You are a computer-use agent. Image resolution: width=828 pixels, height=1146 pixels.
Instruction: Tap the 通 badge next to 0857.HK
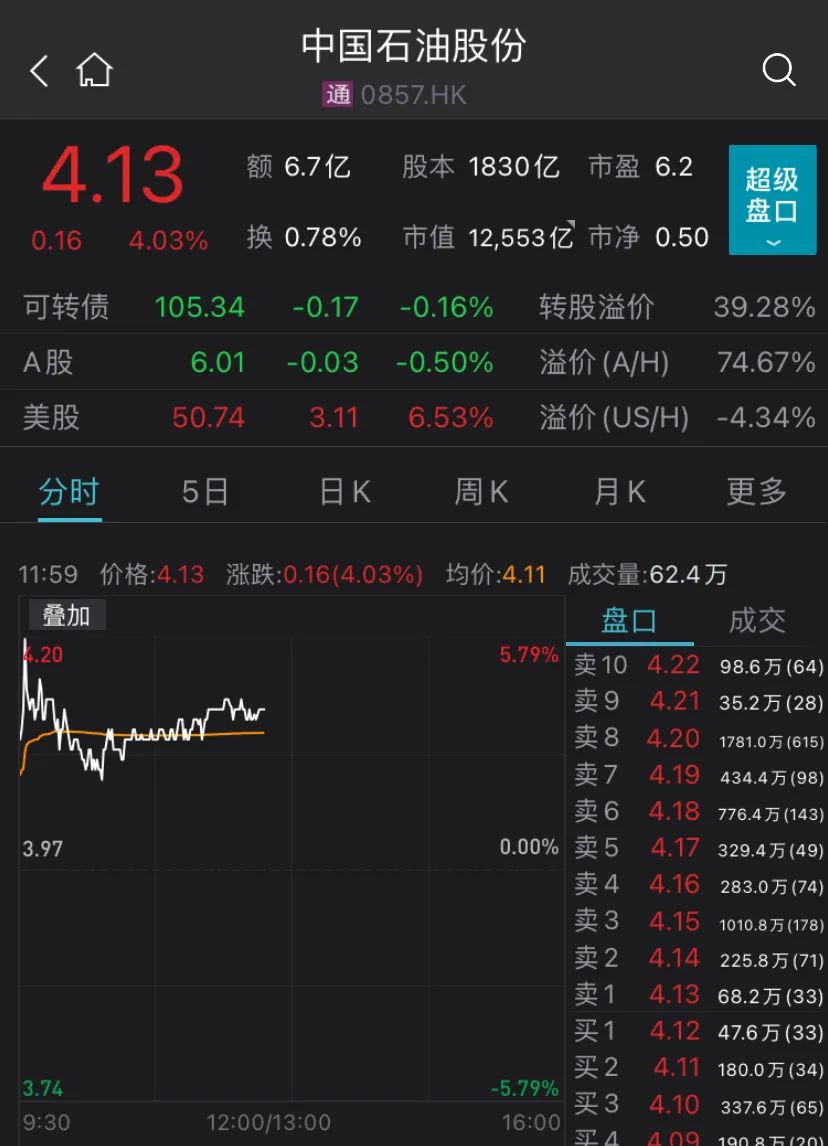coord(339,95)
